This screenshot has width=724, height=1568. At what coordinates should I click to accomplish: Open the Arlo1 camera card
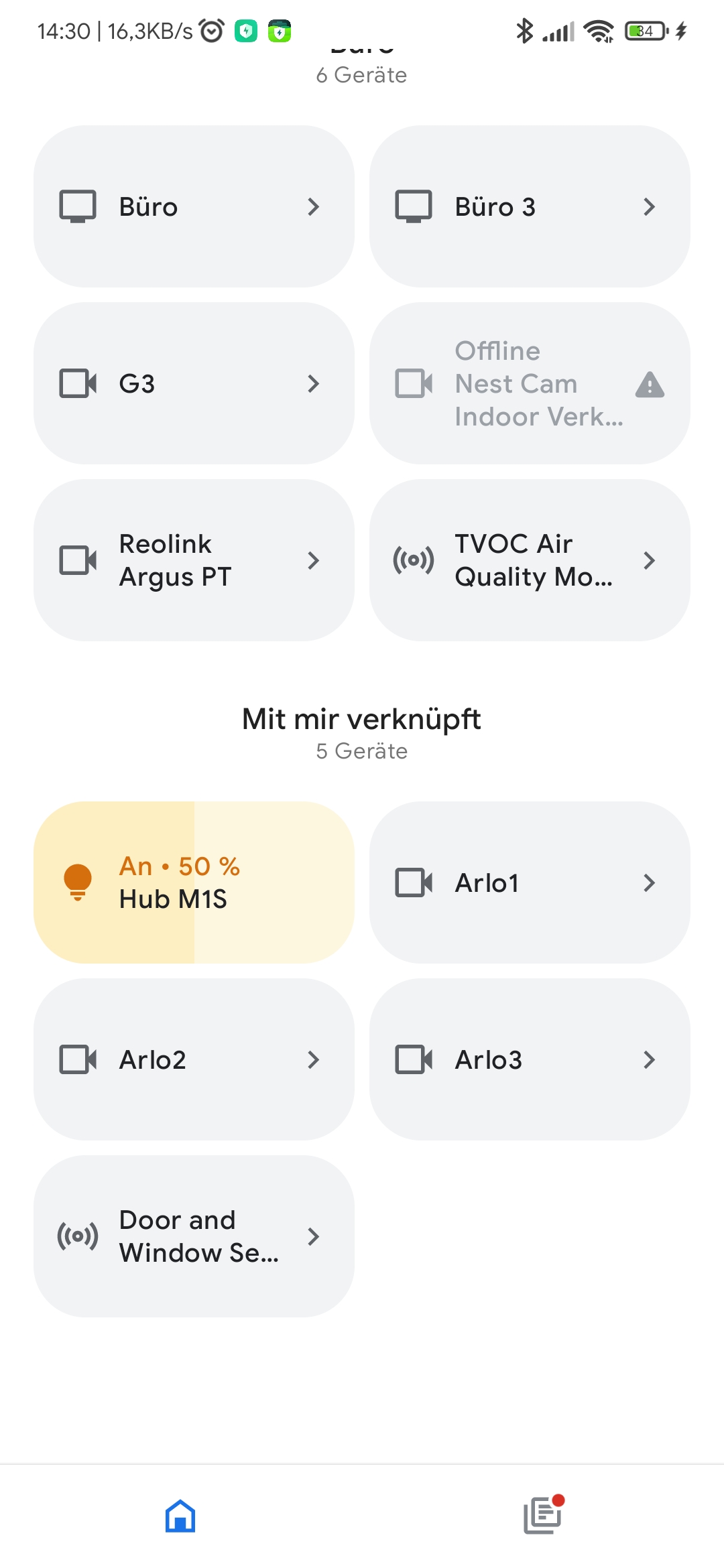click(530, 883)
